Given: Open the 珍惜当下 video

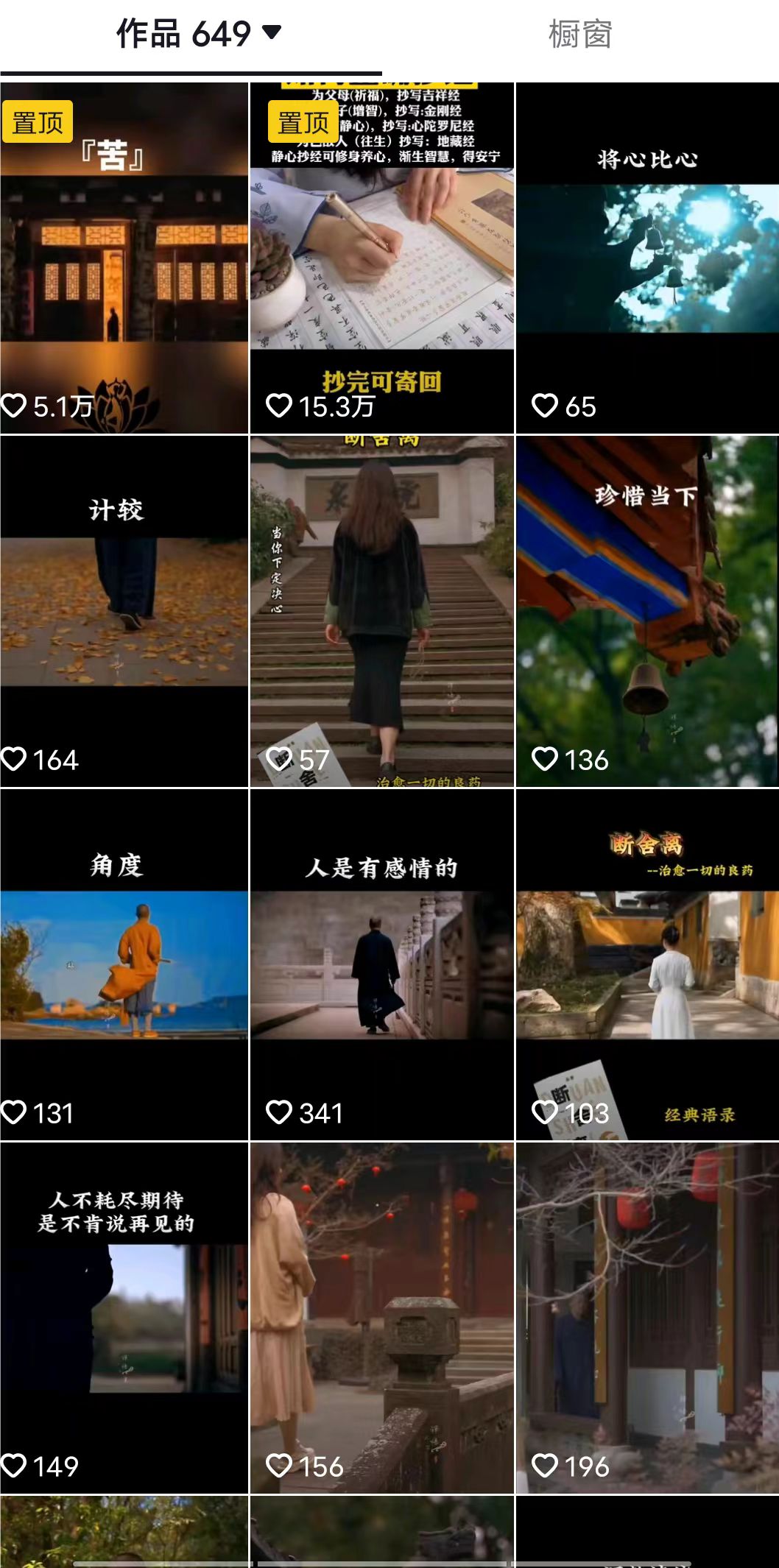Looking at the screenshot, I should coord(647,611).
